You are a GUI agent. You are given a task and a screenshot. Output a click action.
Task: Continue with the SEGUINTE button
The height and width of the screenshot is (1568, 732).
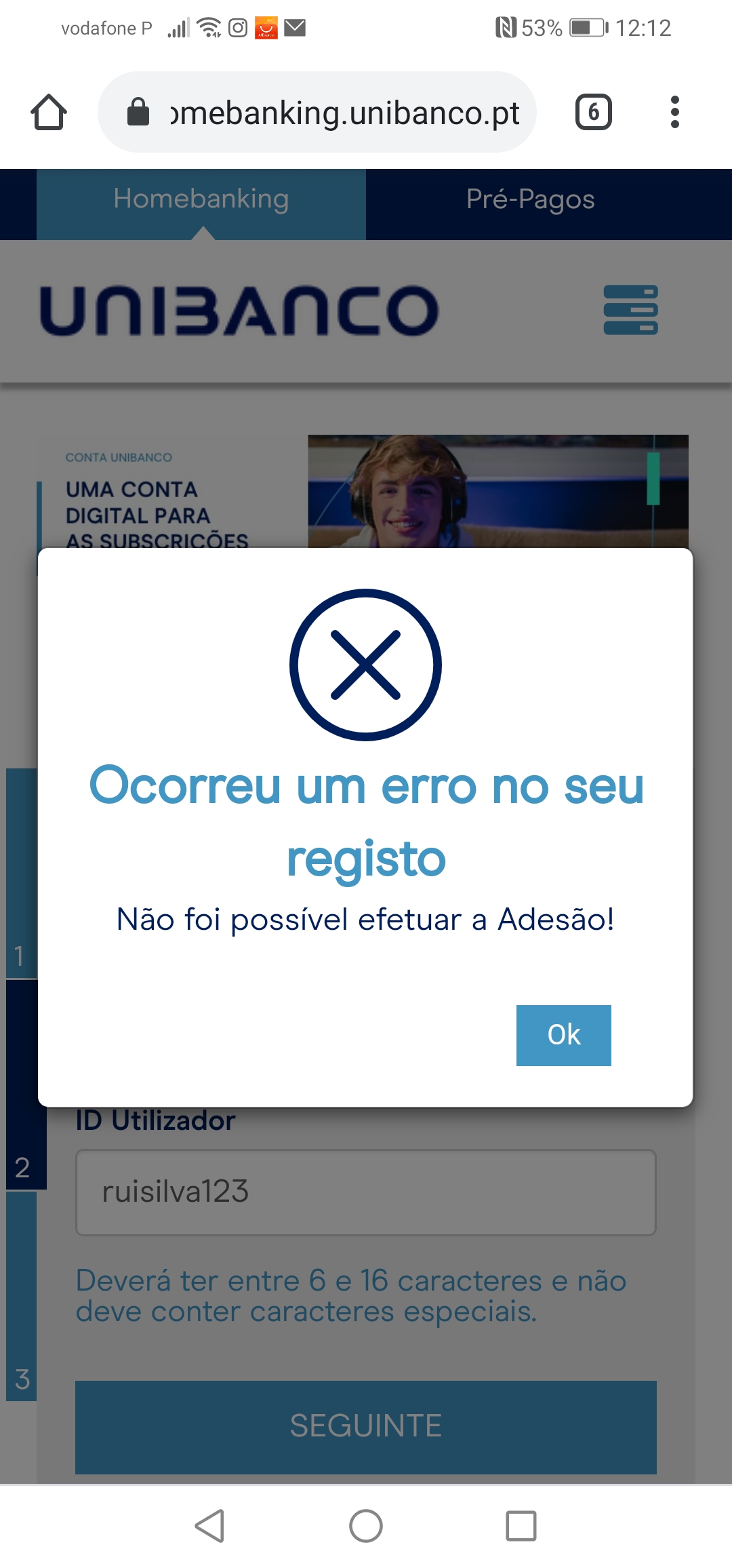coord(365,1426)
